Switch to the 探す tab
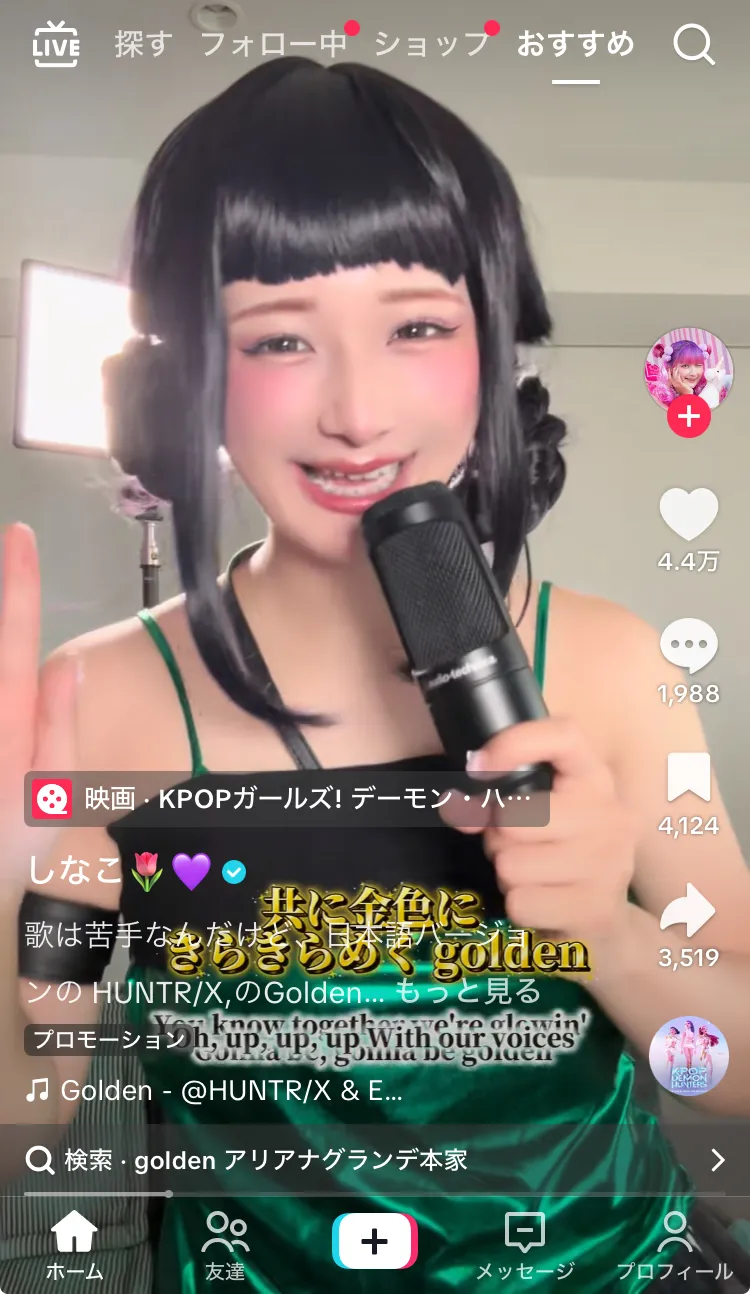750x1294 pixels. click(x=143, y=44)
